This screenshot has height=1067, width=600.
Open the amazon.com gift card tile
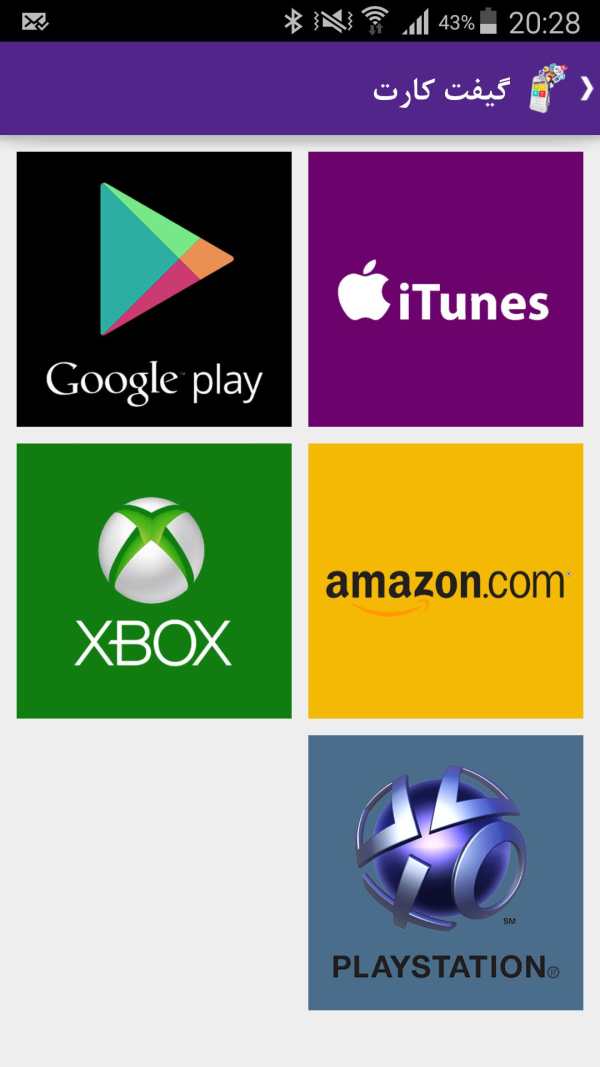coord(446,580)
